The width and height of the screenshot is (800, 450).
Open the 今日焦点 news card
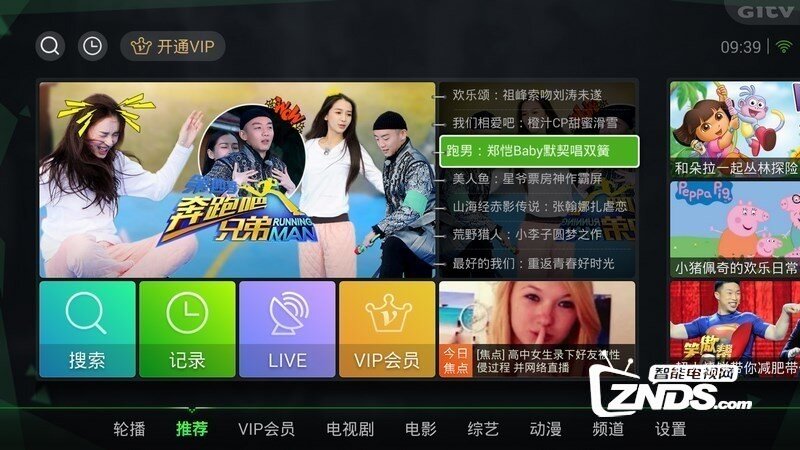(x=537, y=329)
